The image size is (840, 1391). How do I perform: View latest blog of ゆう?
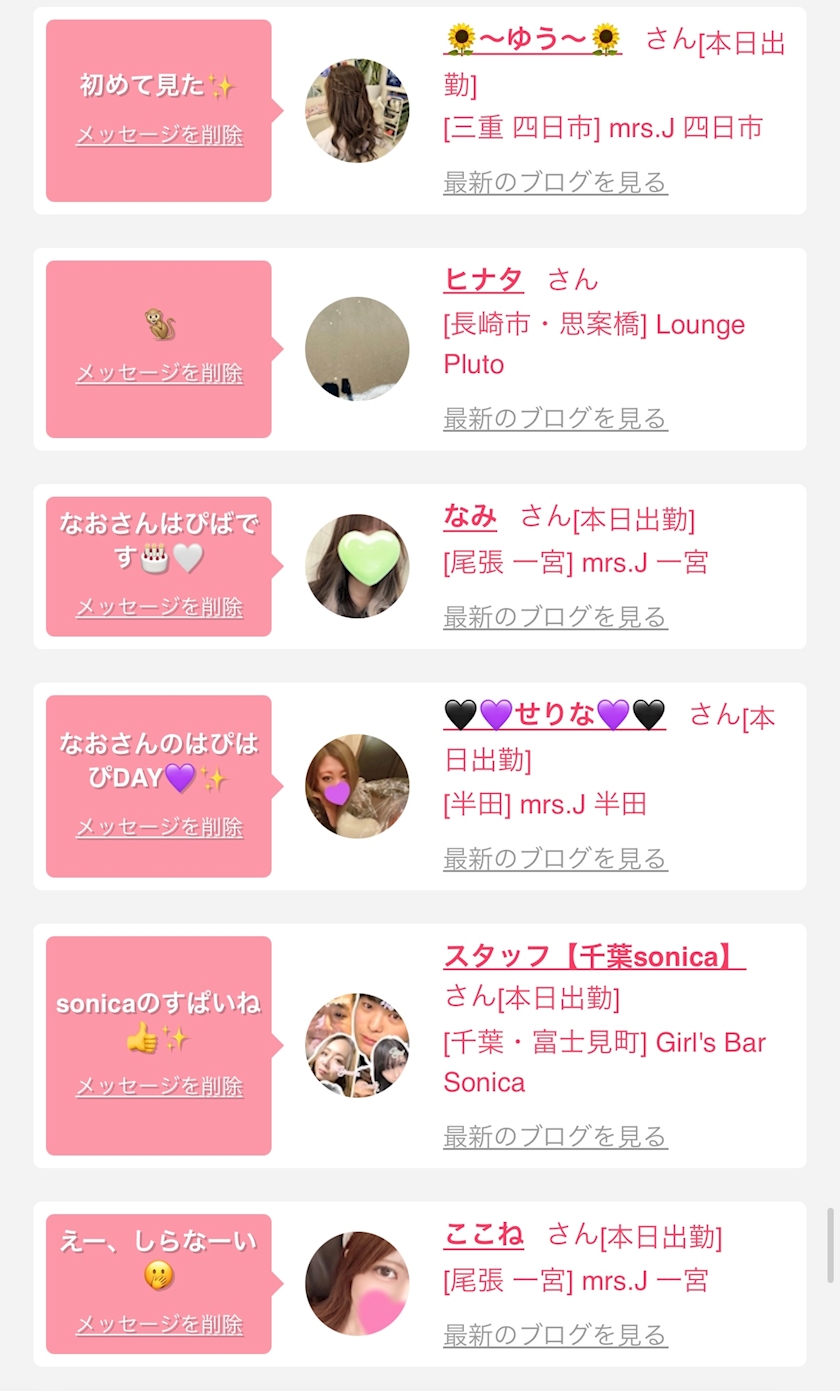tap(555, 182)
